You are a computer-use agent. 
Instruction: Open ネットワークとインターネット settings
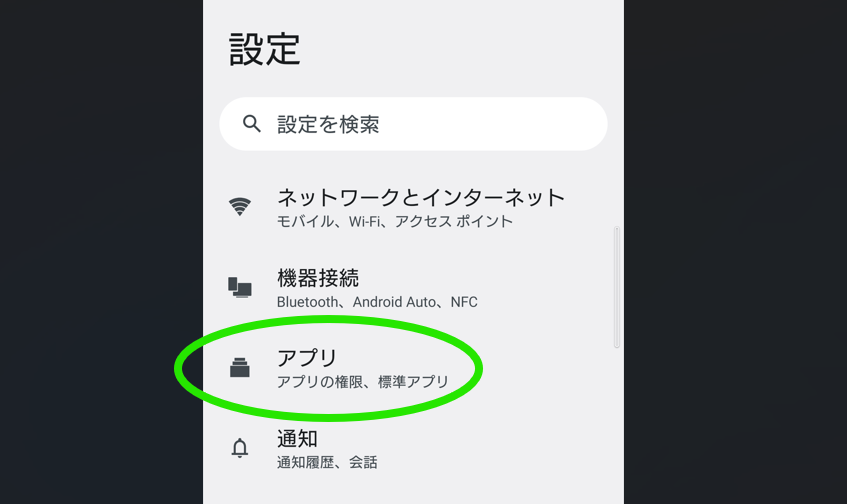[x=420, y=207]
